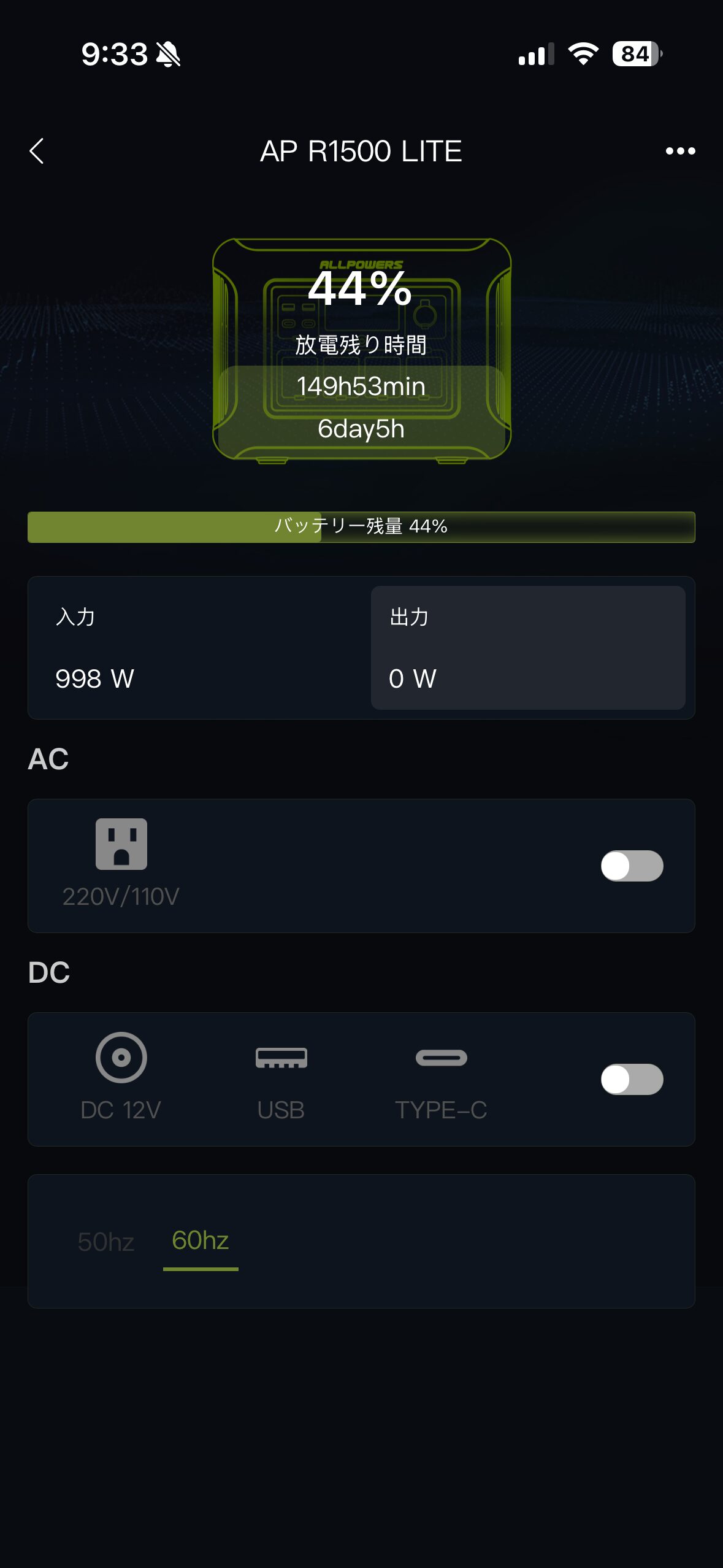Open the three-dot more options menu
This screenshot has width=723, height=1568.
[x=680, y=151]
